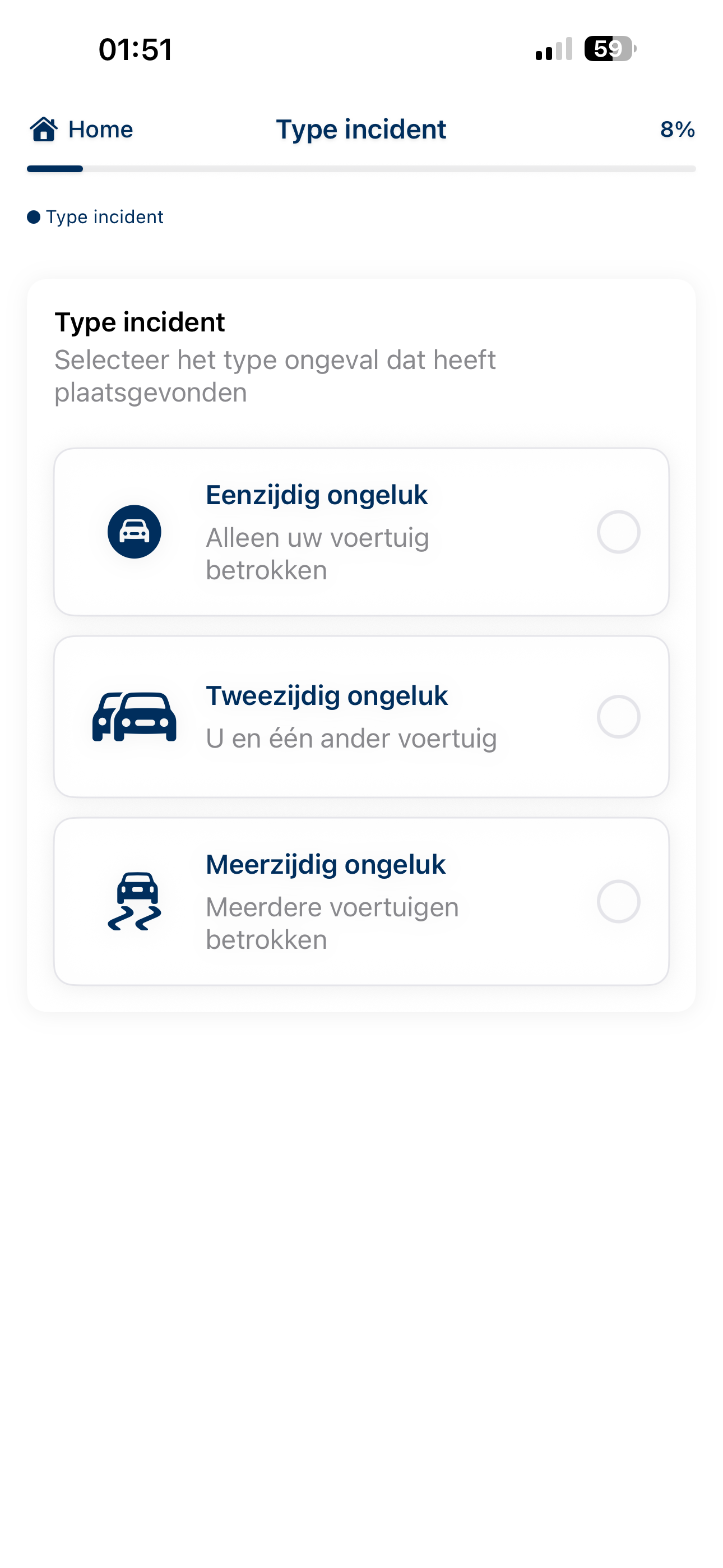Tap the Type incident header title
Screen dimensions: 723x1568
(361, 129)
